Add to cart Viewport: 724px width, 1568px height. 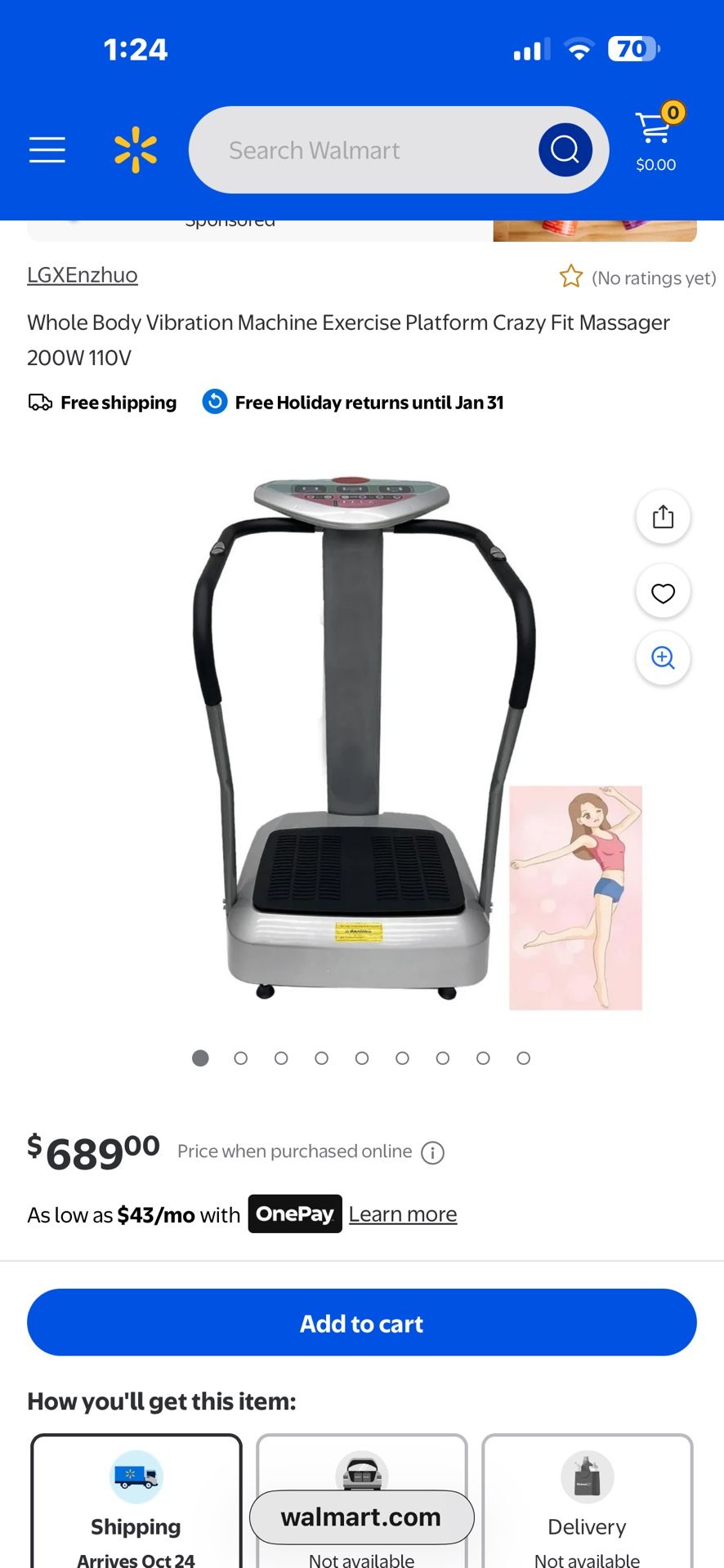(362, 1323)
